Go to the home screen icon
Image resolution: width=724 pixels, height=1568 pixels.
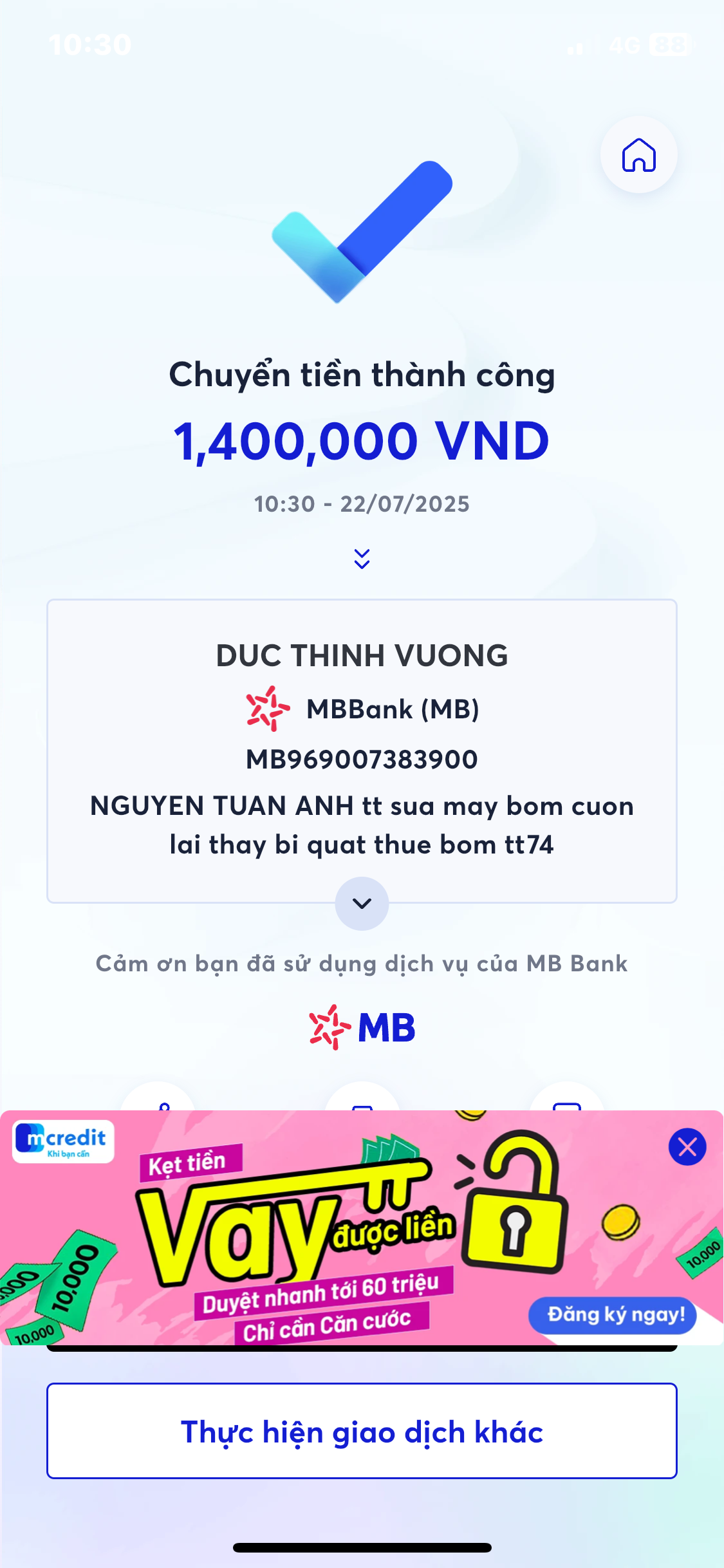pos(638,155)
